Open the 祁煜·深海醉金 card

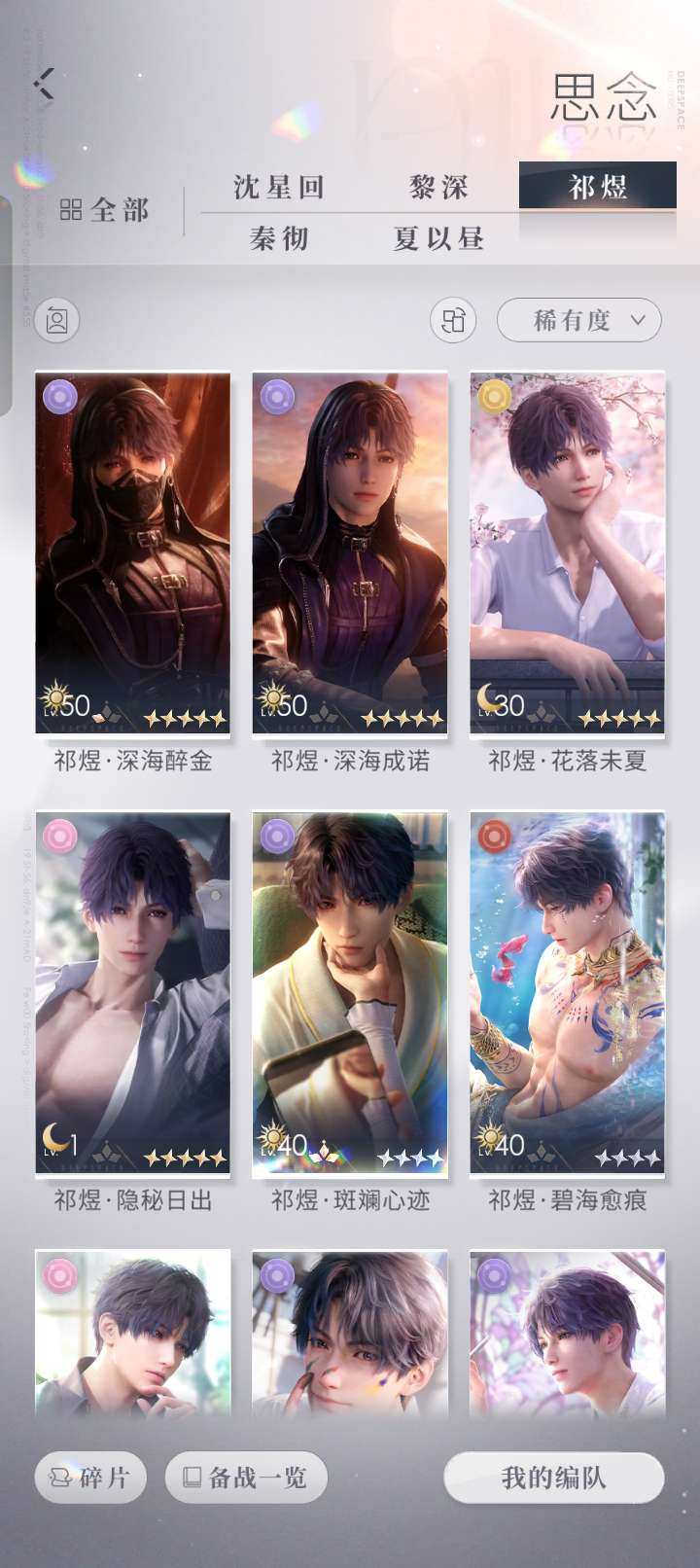133,552
